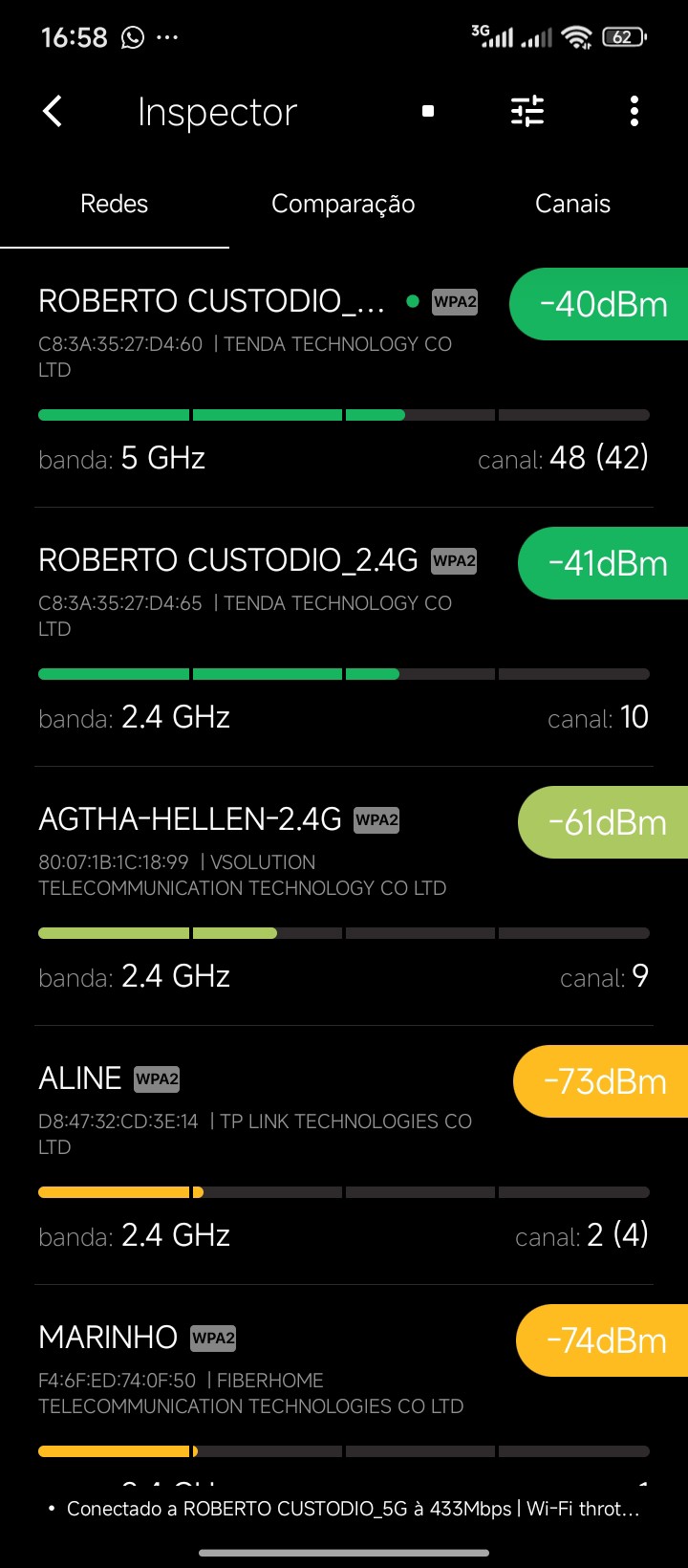Stop the network scan
The width and height of the screenshot is (688, 1568).
[x=428, y=112]
